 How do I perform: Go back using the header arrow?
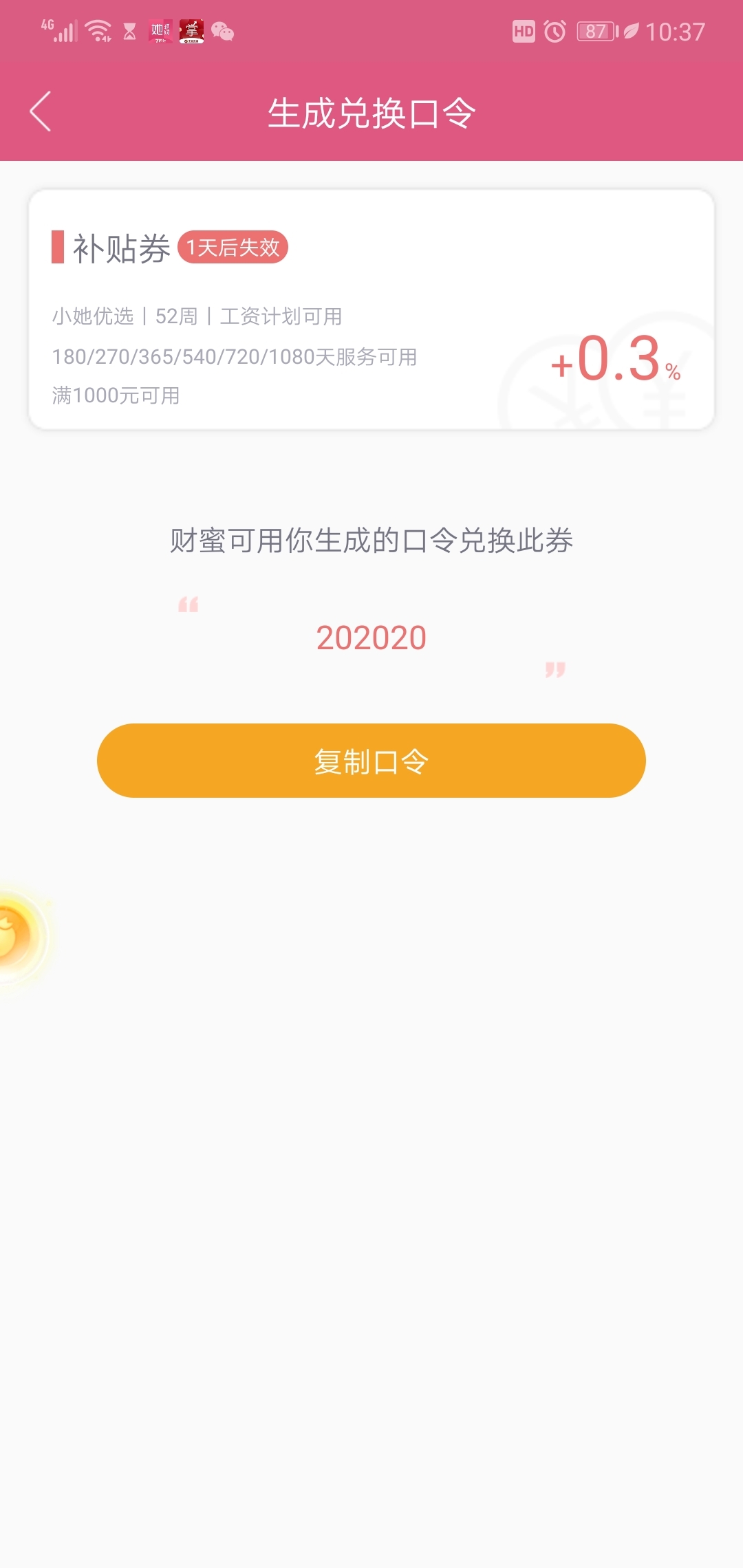[41, 111]
